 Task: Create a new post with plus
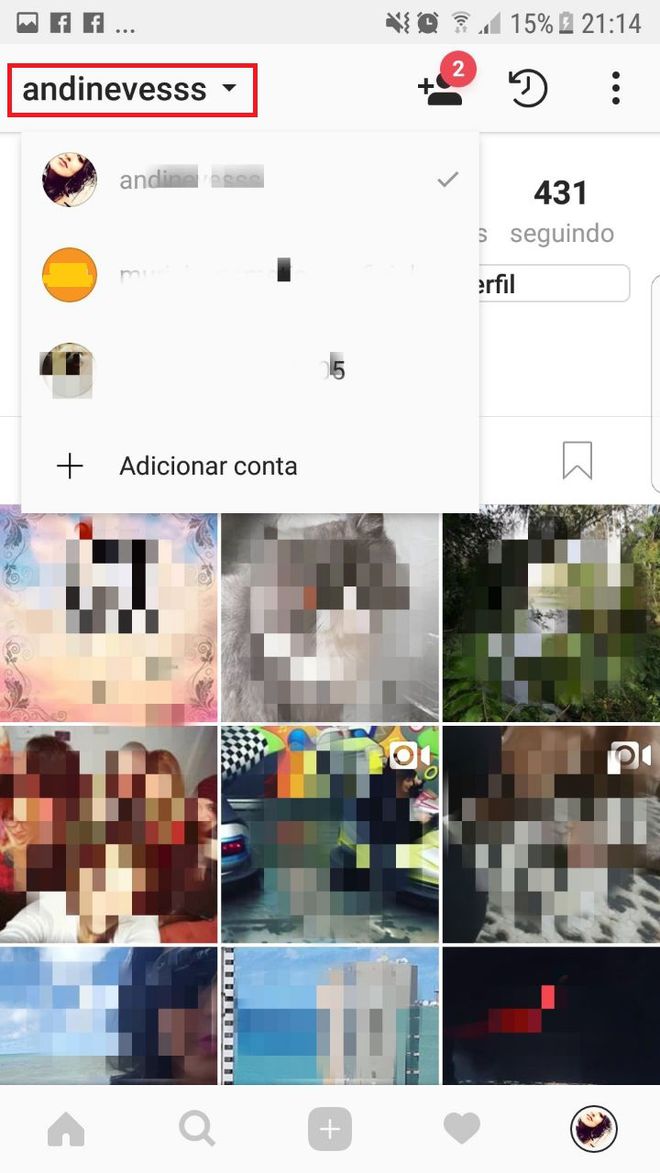(x=330, y=1130)
